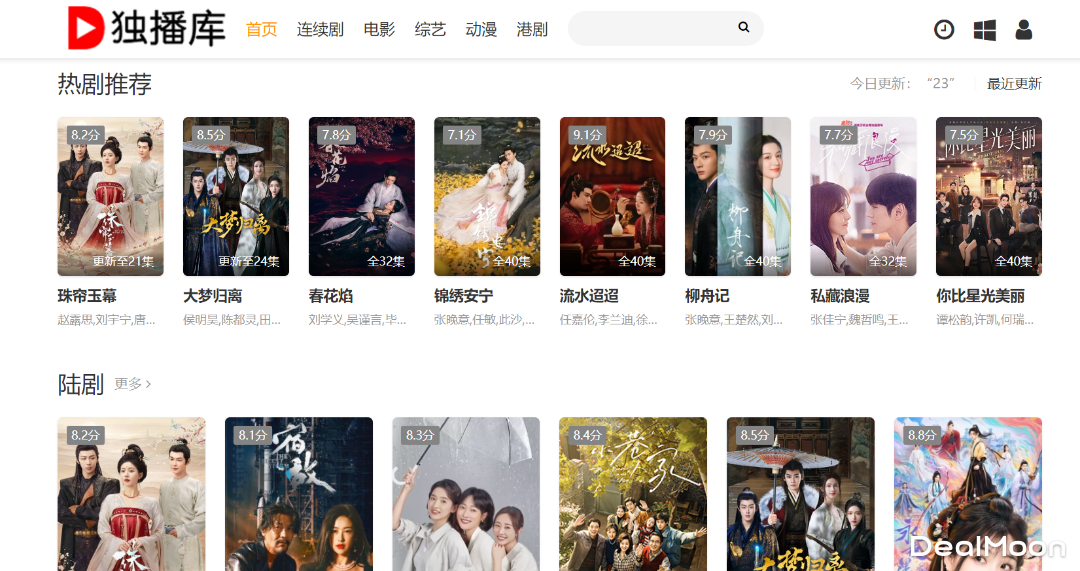Open the drama 柳舟记

[738, 197]
